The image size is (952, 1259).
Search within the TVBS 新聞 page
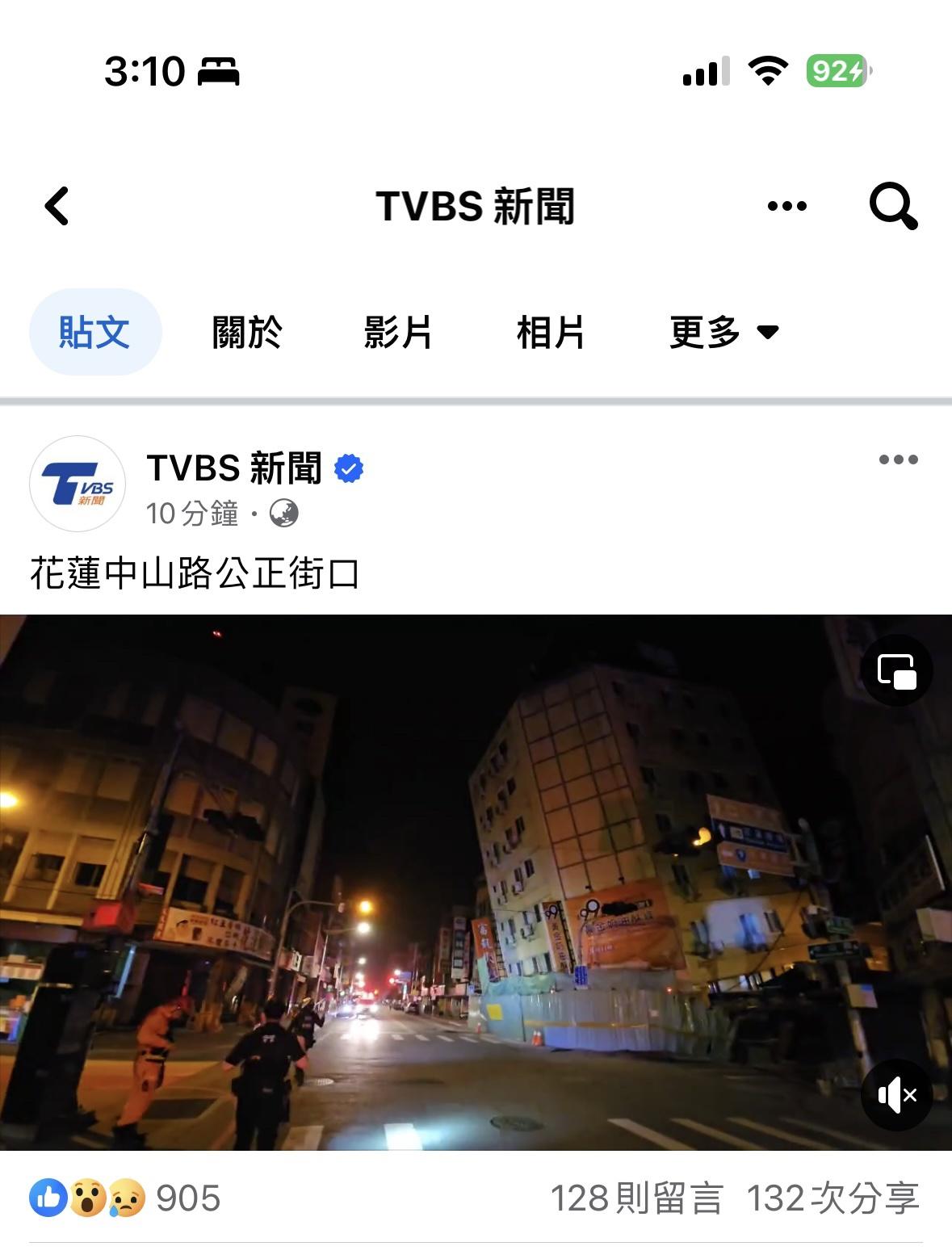click(893, 206)
